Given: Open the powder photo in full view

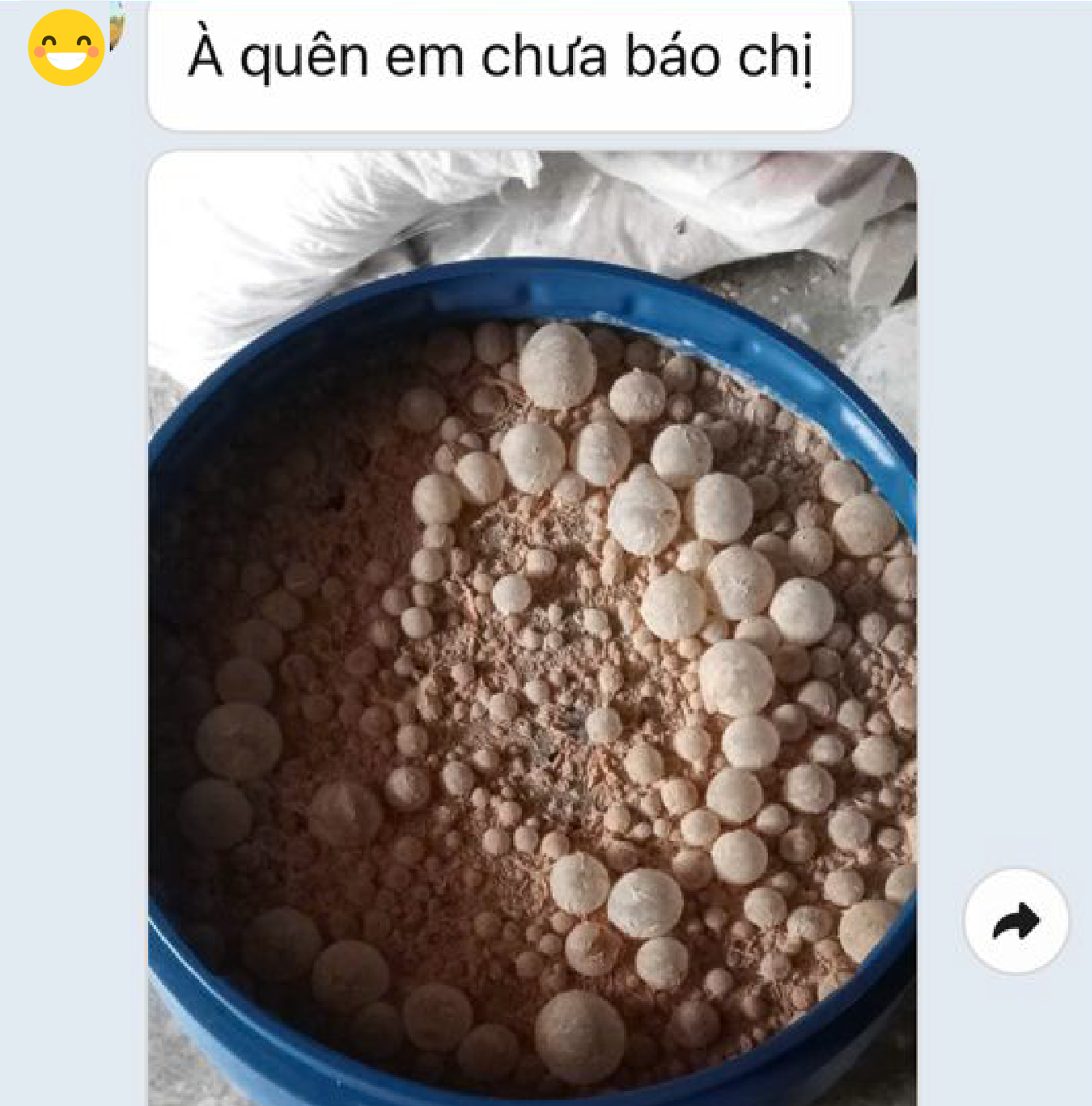Looking at the screenshot, I should tap(532, 630).
